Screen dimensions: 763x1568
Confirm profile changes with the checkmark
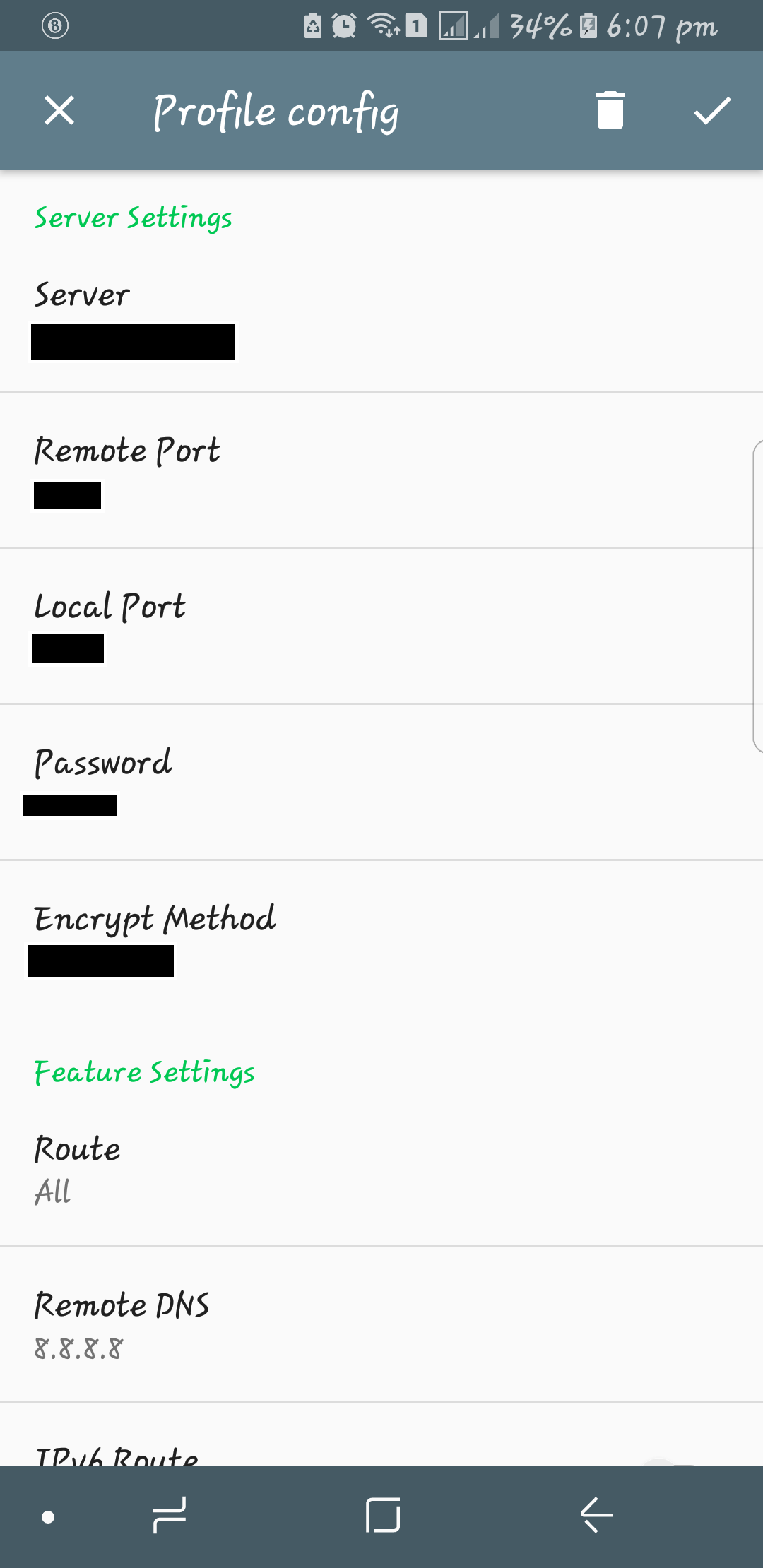(712, 111)
